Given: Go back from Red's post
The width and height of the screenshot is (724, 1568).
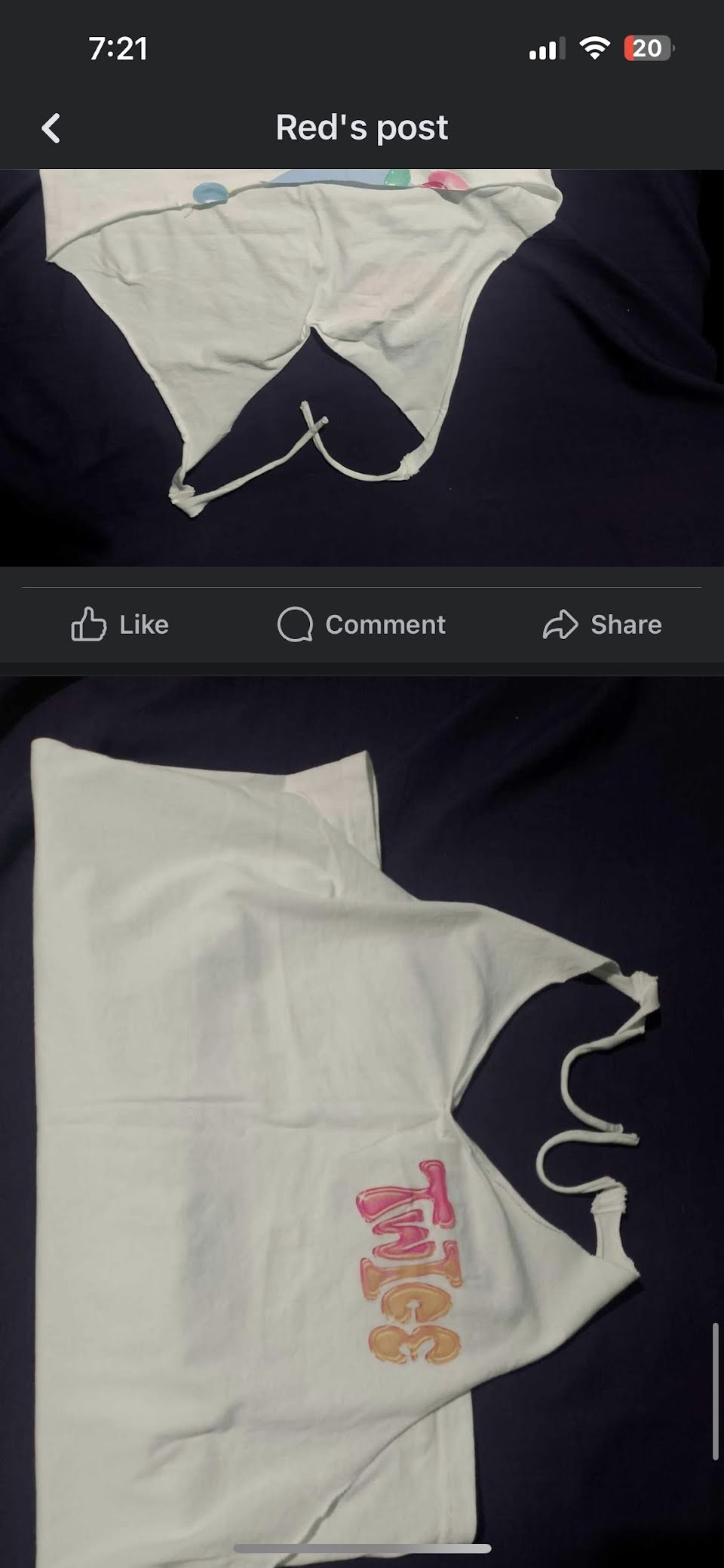Looking at the screenshot, I should [51, 128].
